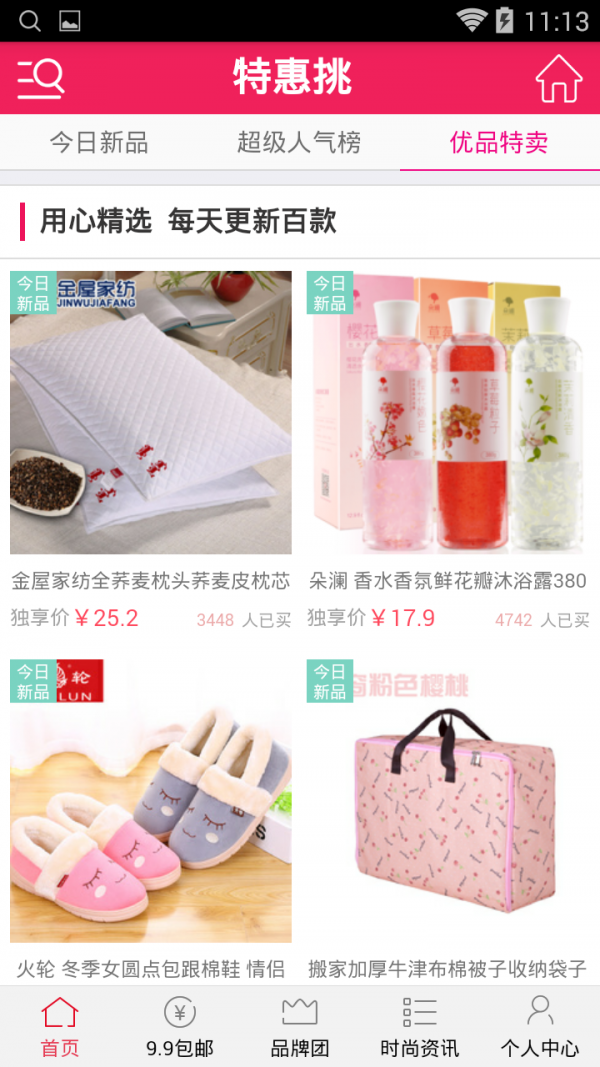View the Oxford cloth quilt storage bag
This screenshot has height=1067, width=600.
[447, 800]
